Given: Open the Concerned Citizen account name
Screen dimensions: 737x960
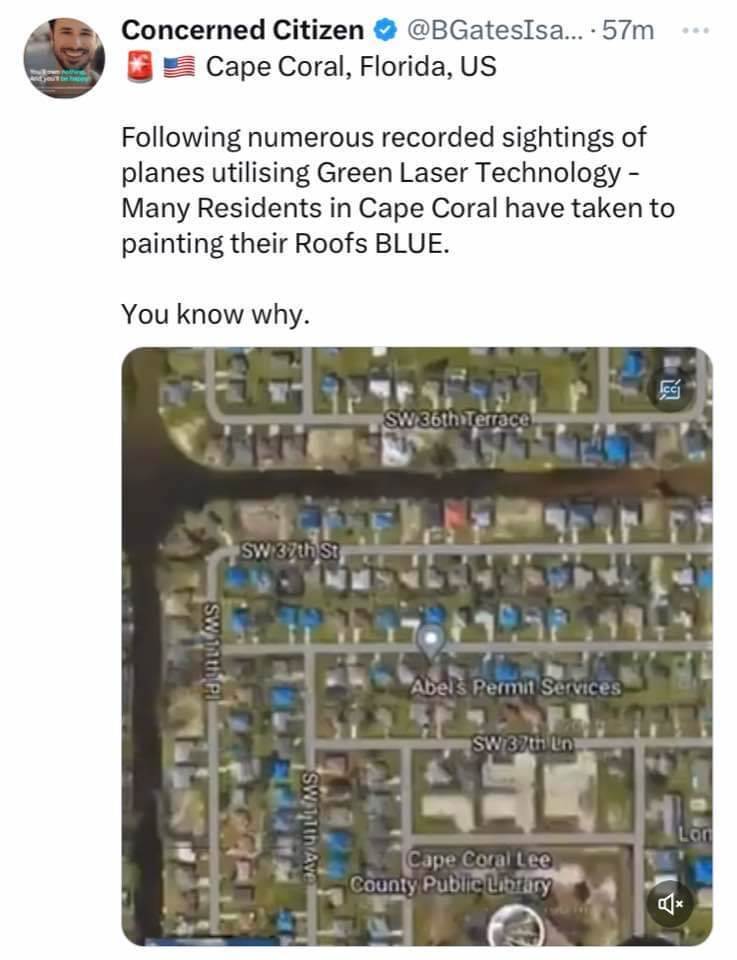Looking at the screenshot, I should pos(242,31).
